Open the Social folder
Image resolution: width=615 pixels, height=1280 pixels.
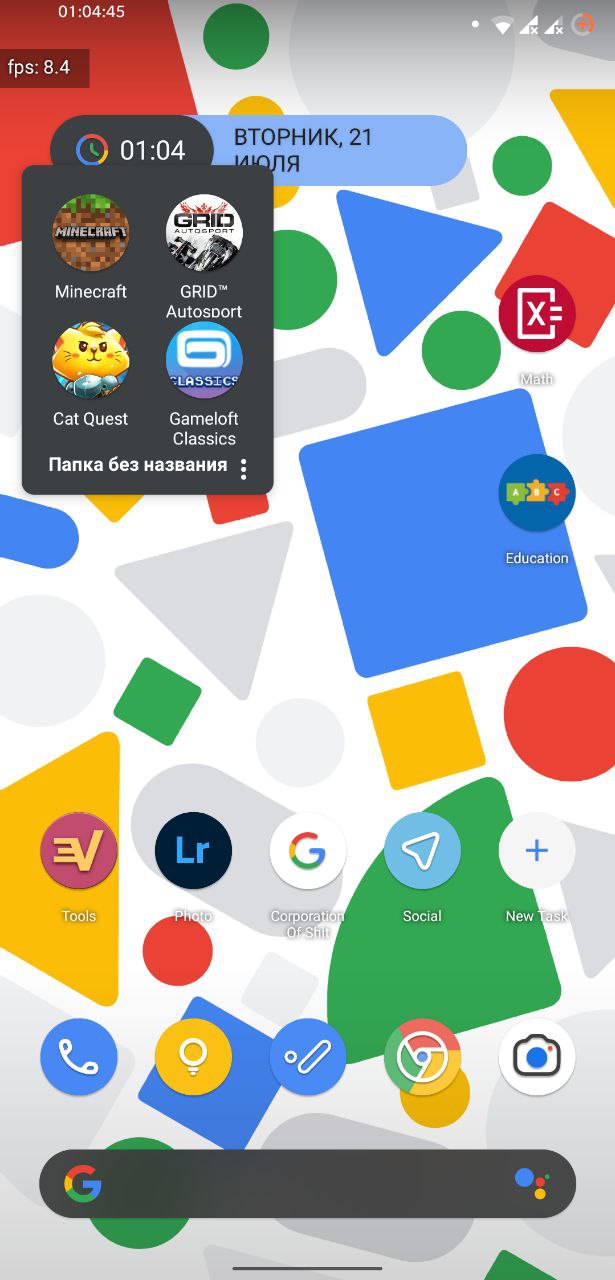click(422, 852)
